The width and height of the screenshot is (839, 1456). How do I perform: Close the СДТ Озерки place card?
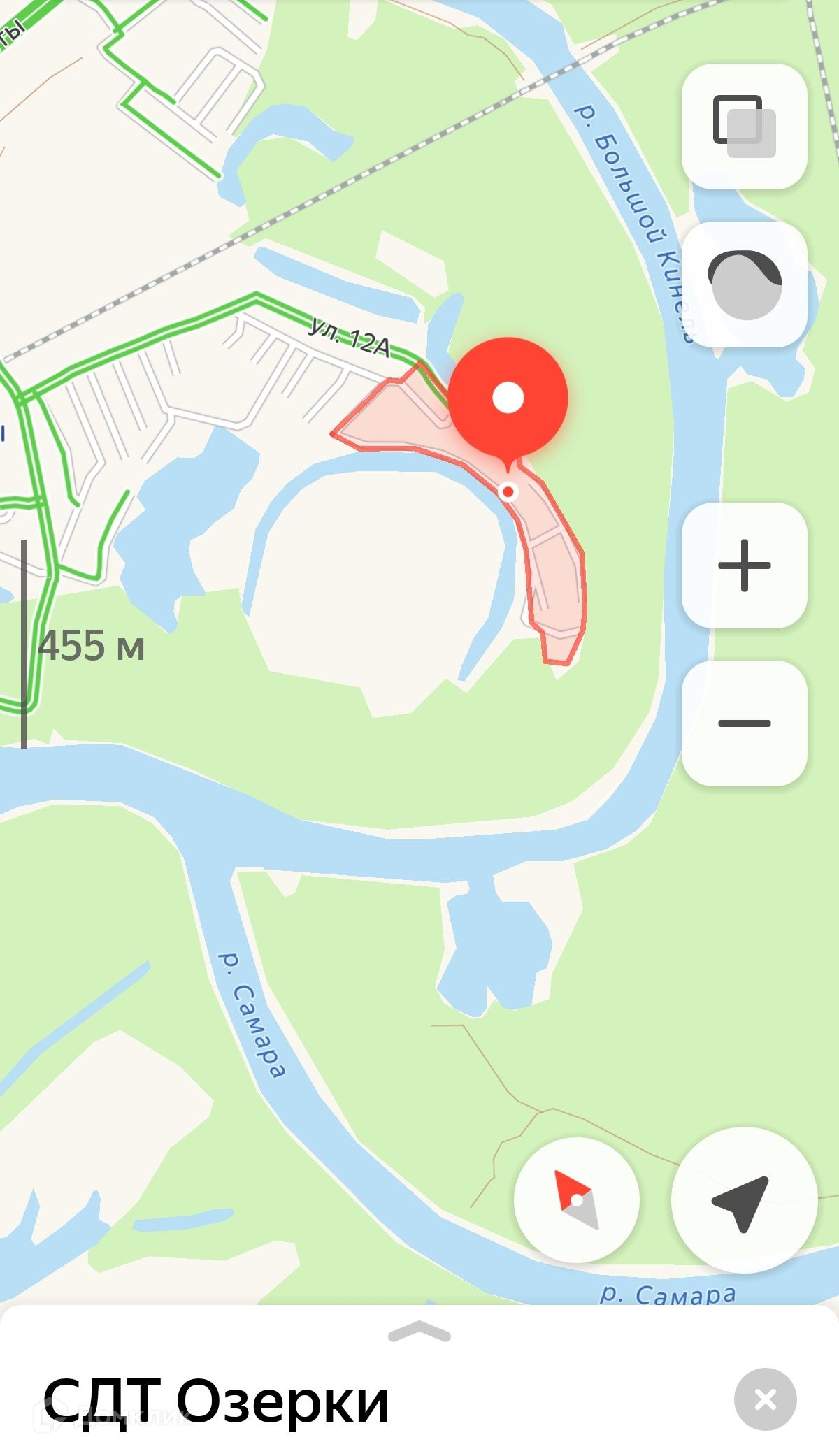pos(765,1399)
